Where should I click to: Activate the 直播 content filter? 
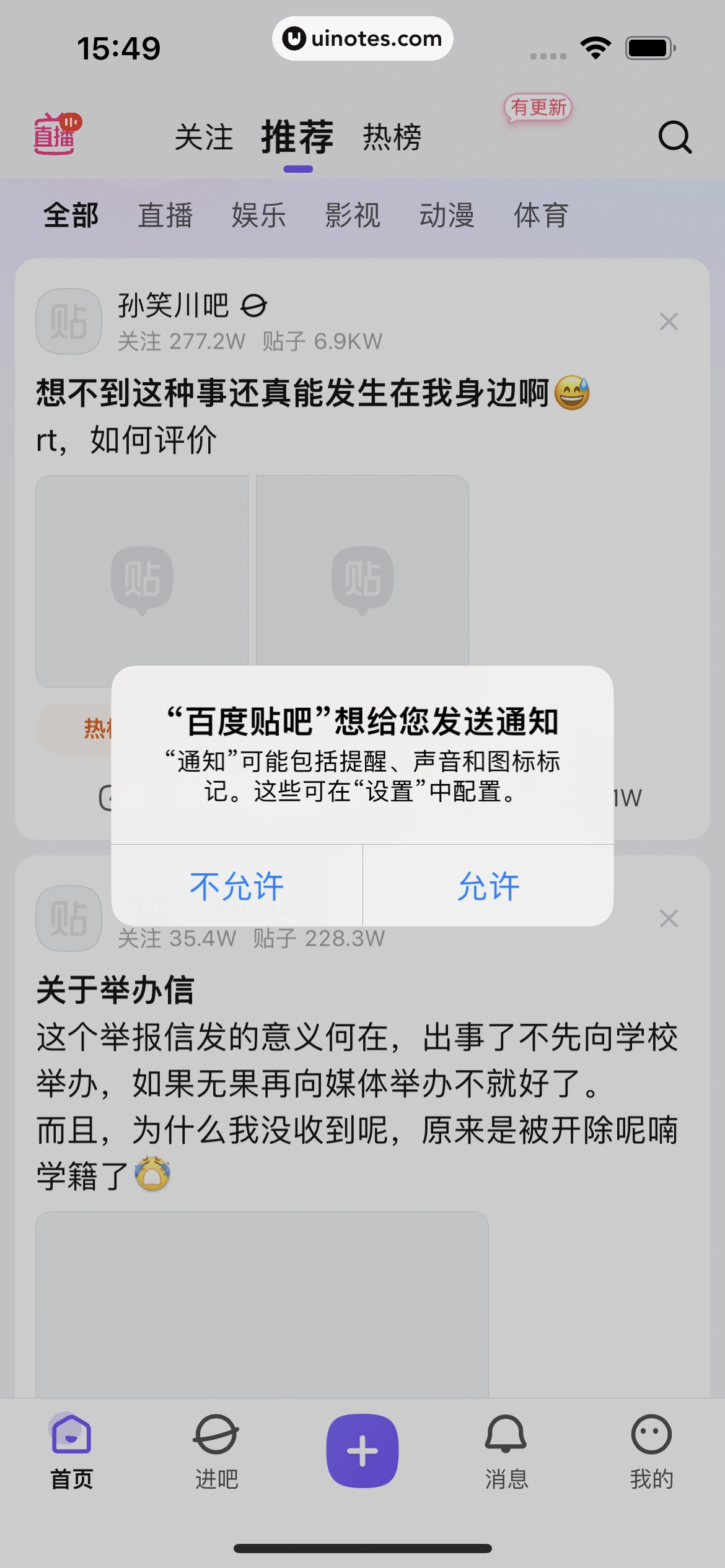click(165, 215)
